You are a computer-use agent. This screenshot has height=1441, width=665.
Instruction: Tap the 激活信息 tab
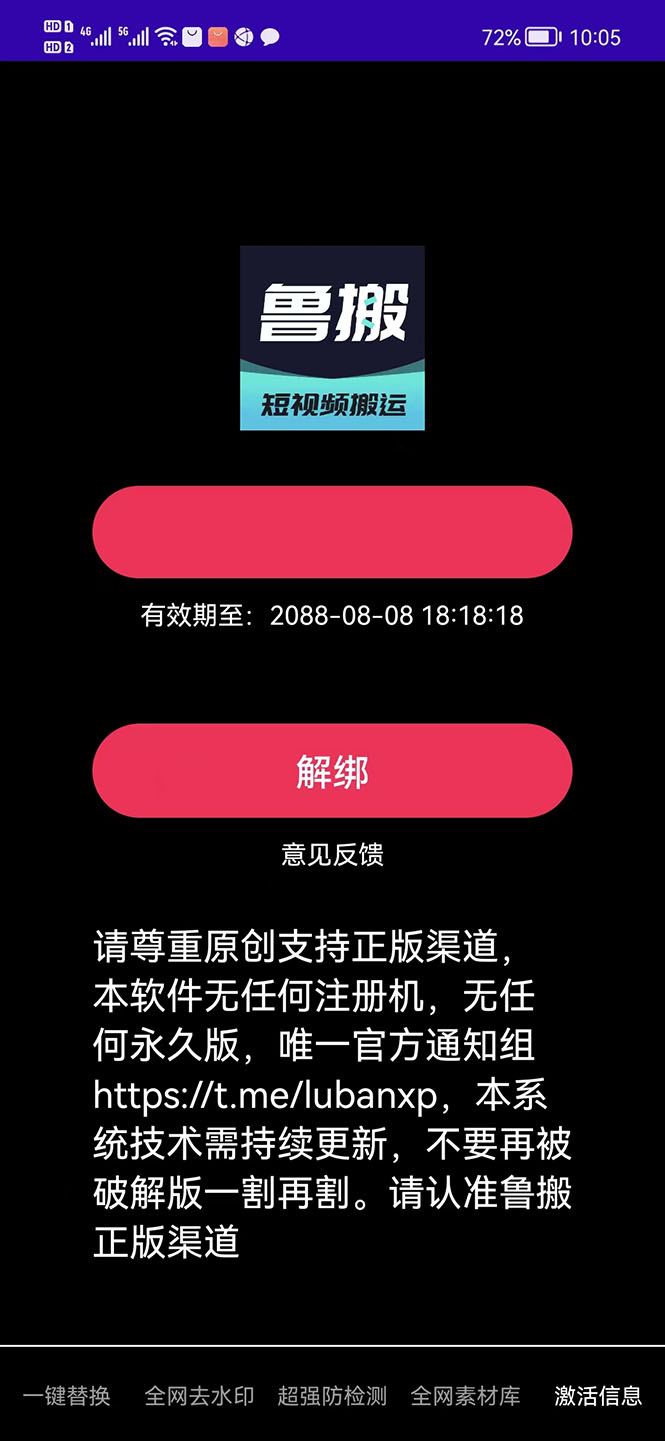click(x=598, y=1395)
